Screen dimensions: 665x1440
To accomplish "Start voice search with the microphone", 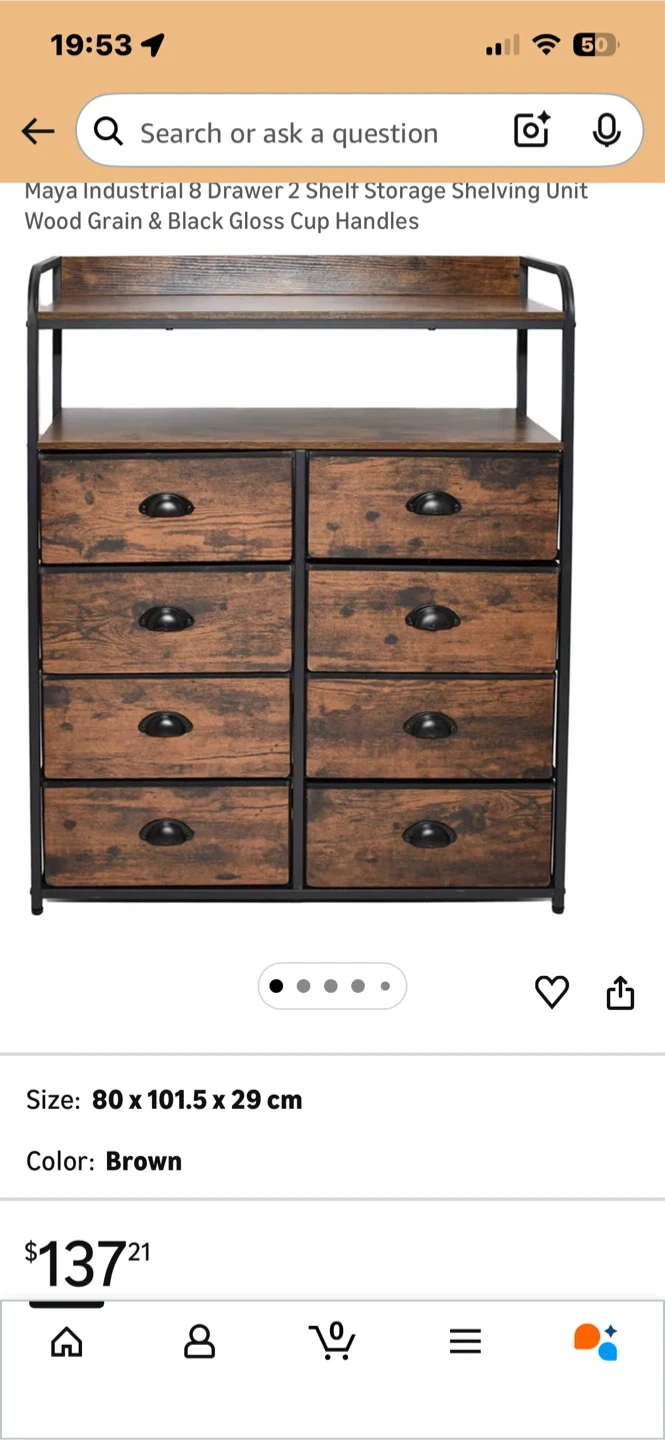I will tap(606, 131).
